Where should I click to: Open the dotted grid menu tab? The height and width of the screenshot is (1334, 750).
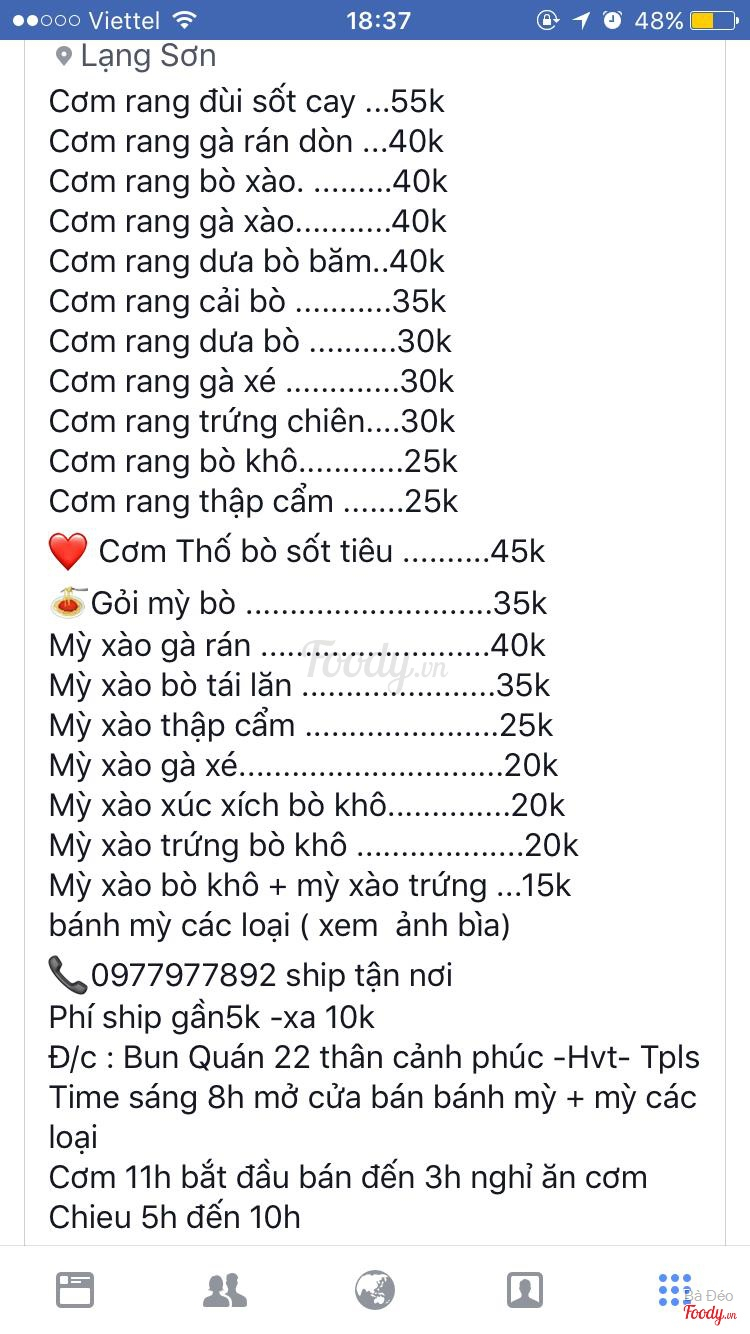[675, 1290]
